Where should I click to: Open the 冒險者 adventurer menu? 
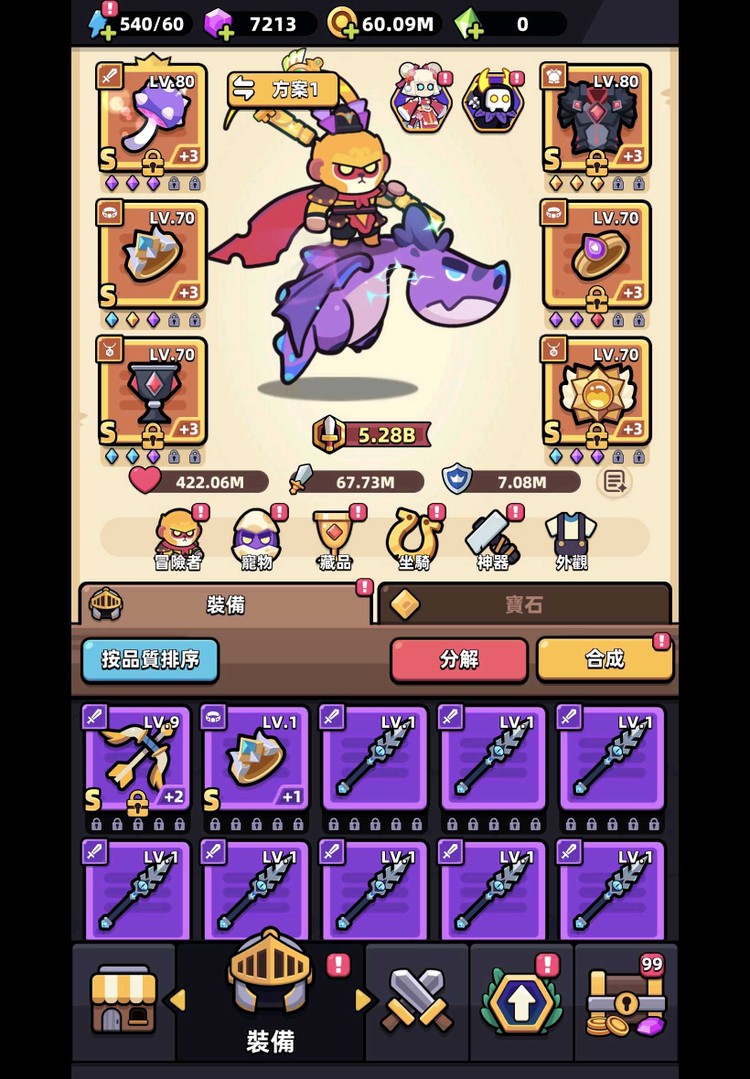[179, 540]
